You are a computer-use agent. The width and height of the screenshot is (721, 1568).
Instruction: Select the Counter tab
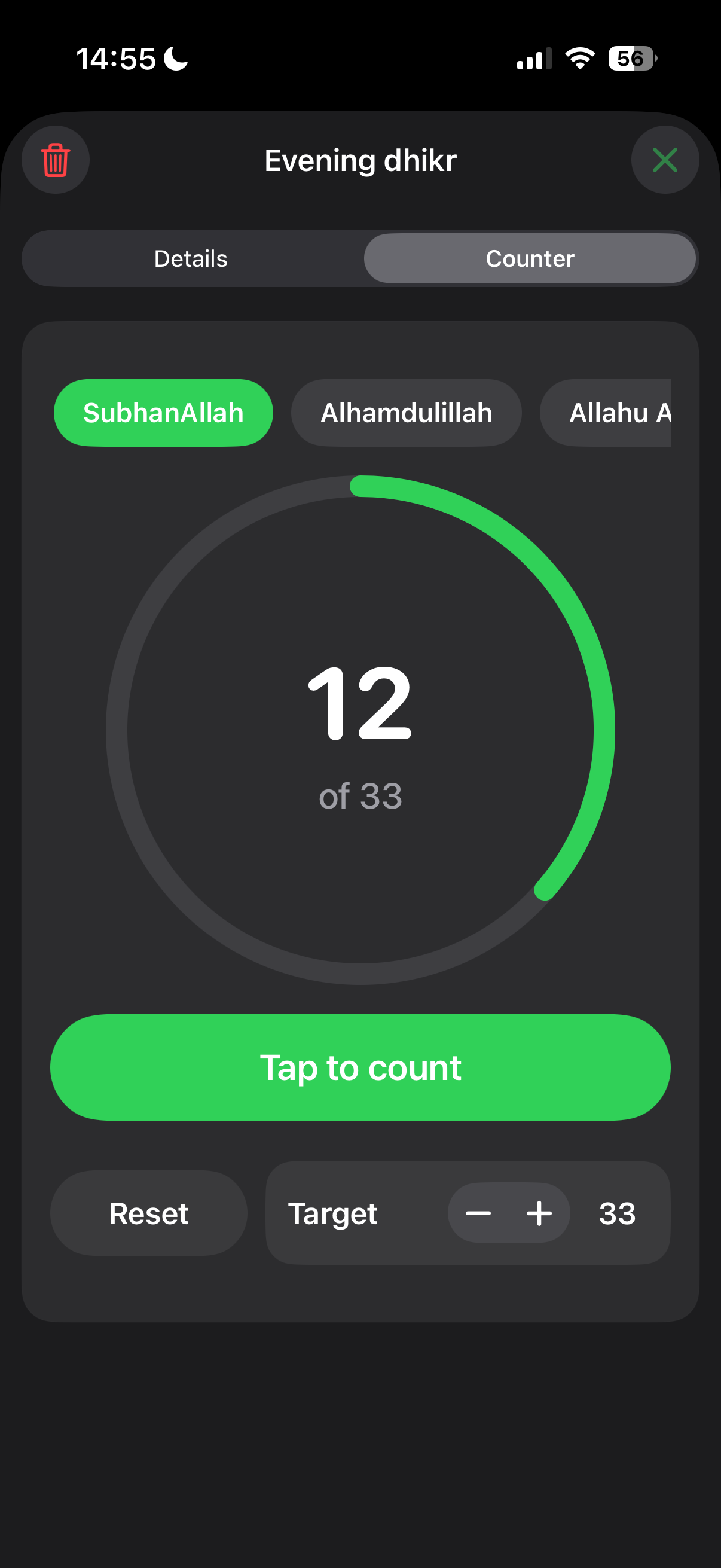pyautogui.click(x=529, y=259)
